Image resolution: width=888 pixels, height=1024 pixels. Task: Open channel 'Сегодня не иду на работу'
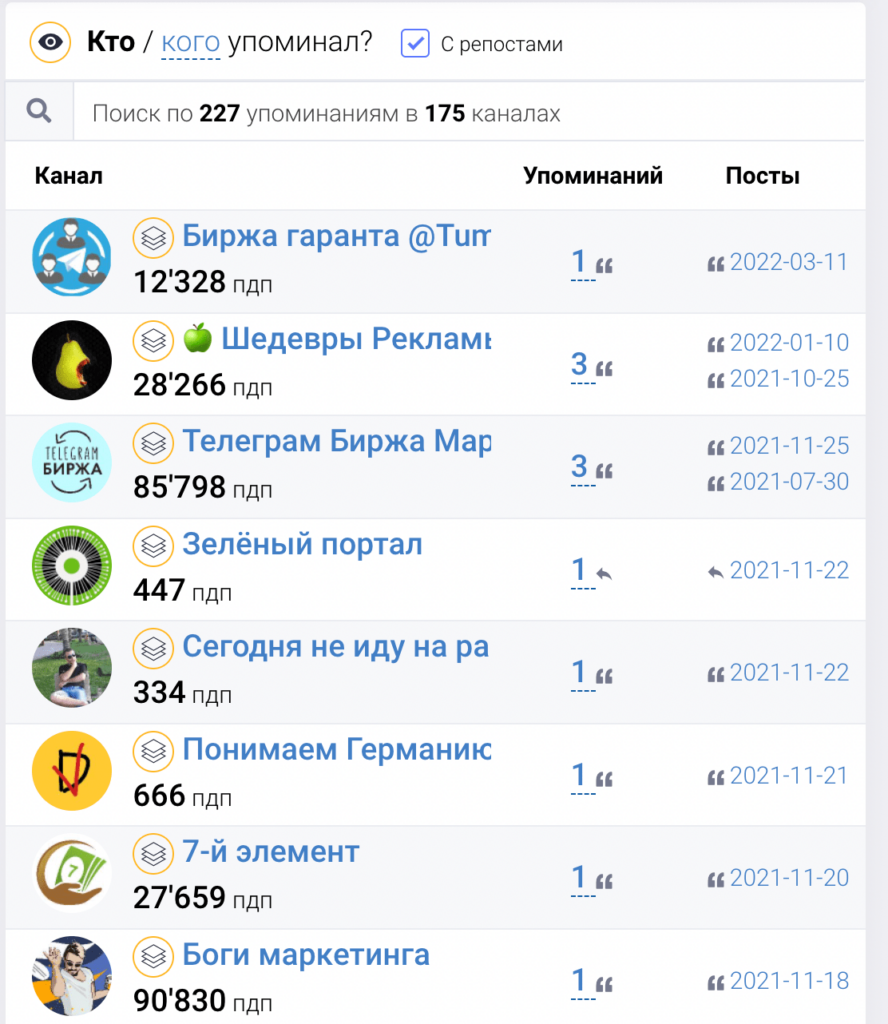coord(335,647)
